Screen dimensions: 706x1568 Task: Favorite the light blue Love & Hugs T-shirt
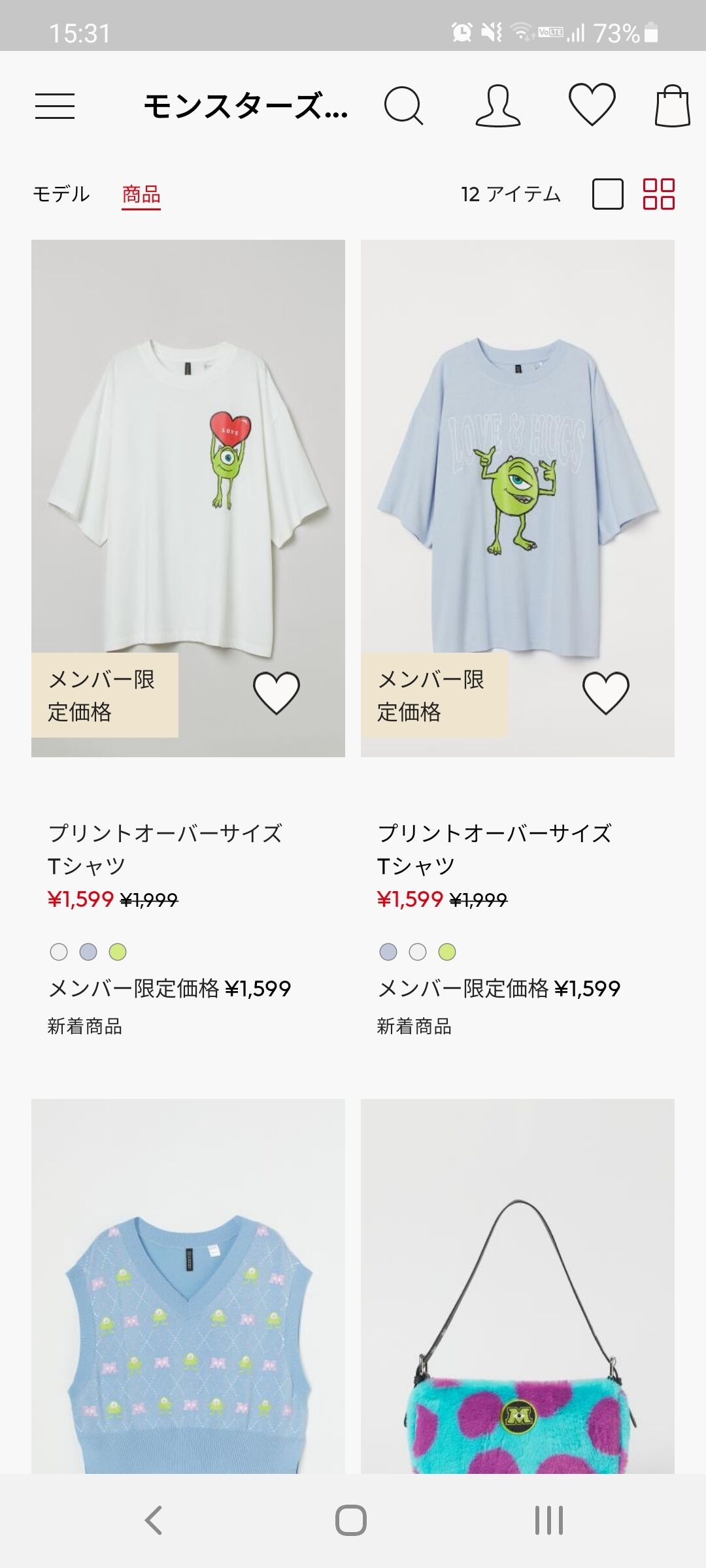click(606, 693)
